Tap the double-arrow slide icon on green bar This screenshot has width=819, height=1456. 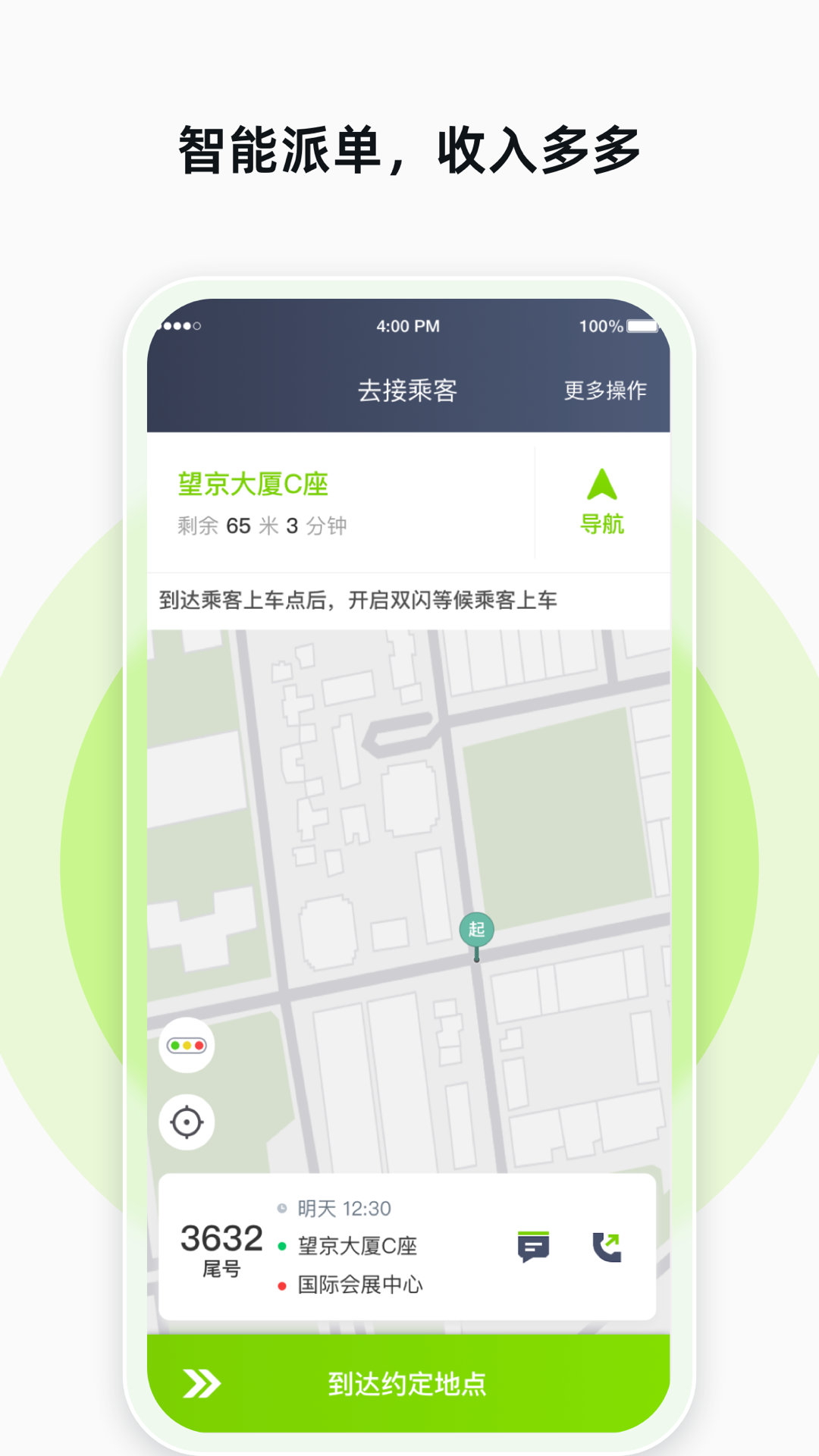coord(202,1382)
